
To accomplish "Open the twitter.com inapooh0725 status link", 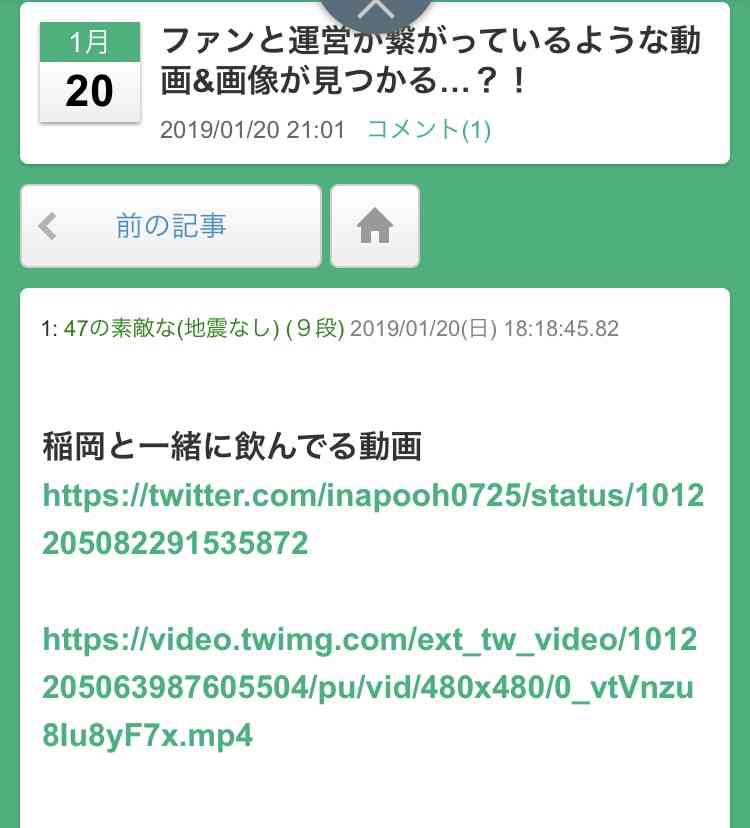I will 372,519.
